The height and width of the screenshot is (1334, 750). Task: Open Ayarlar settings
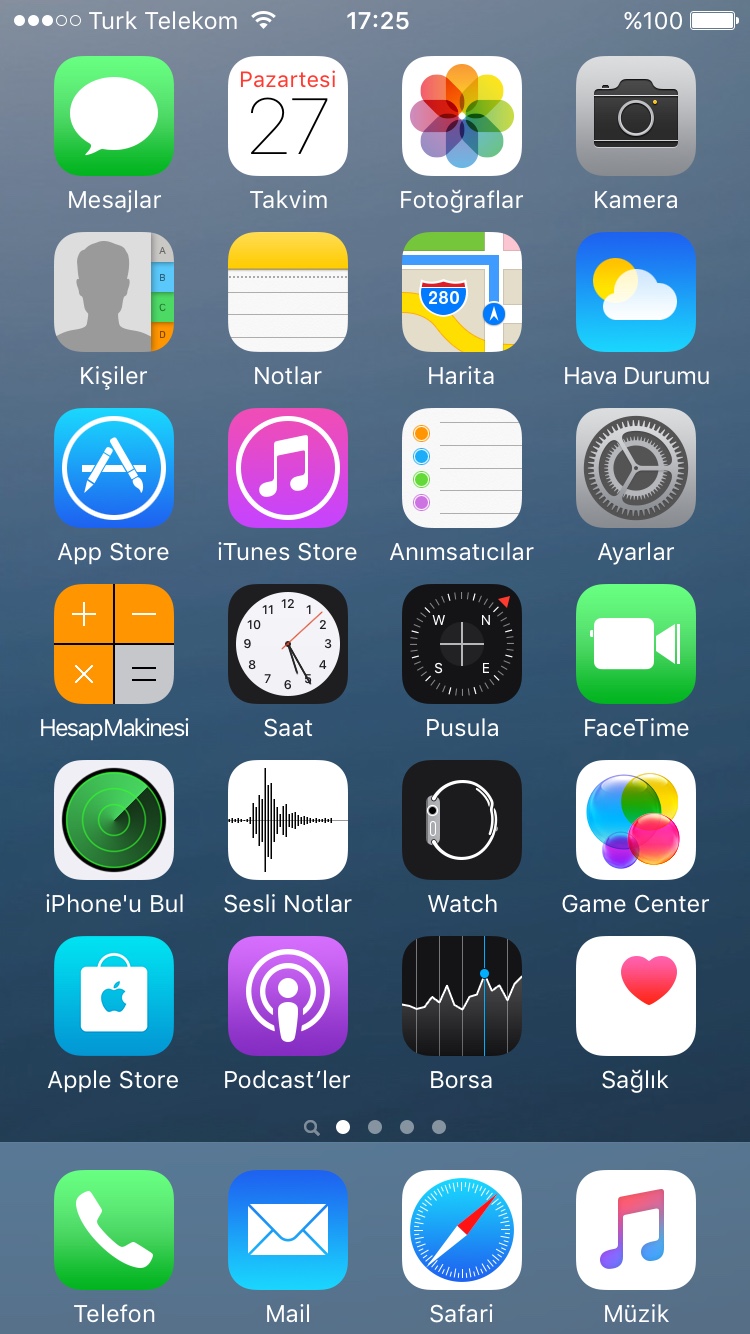[636, 468]
